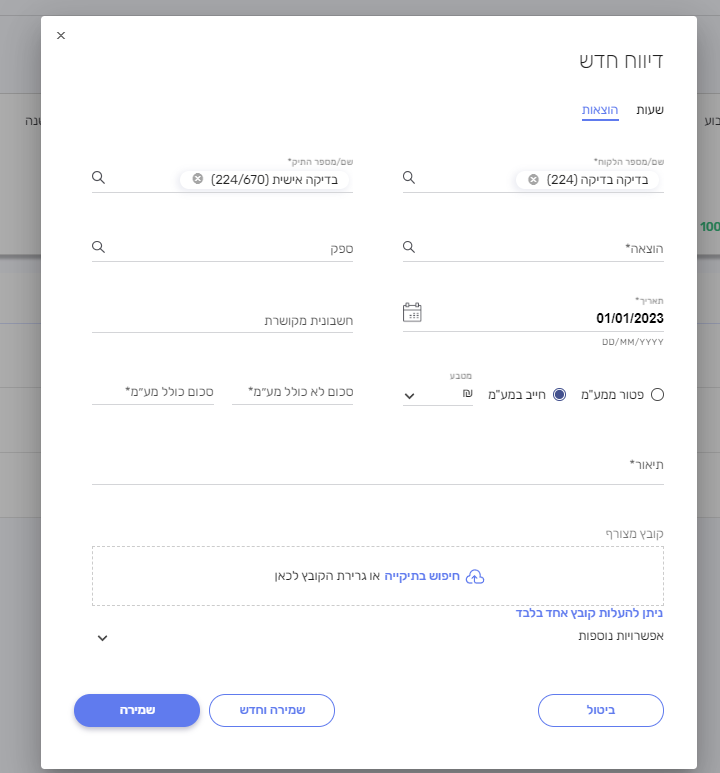720x773 pixels.
Task: Select the פטור ממע"מ radio option
Action: (657, 395)
